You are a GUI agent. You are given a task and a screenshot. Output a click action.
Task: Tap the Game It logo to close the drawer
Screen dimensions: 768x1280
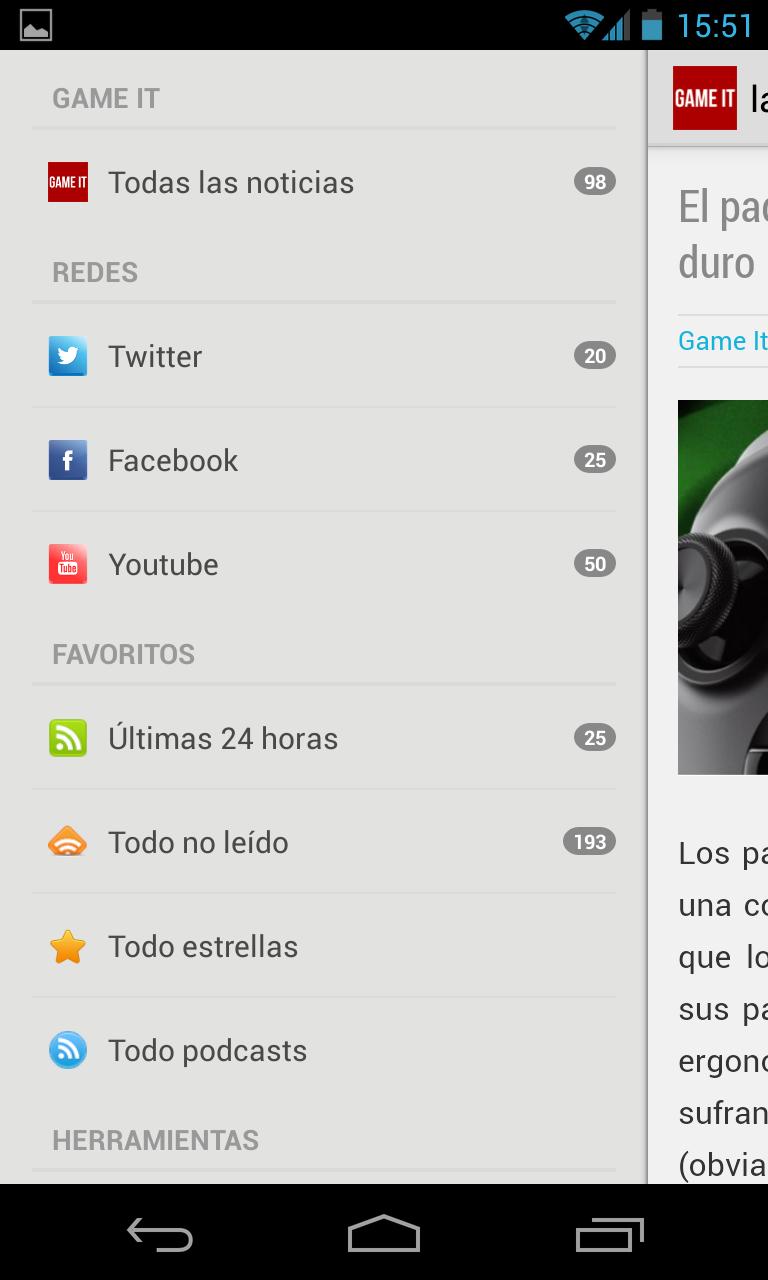(704, 98)
